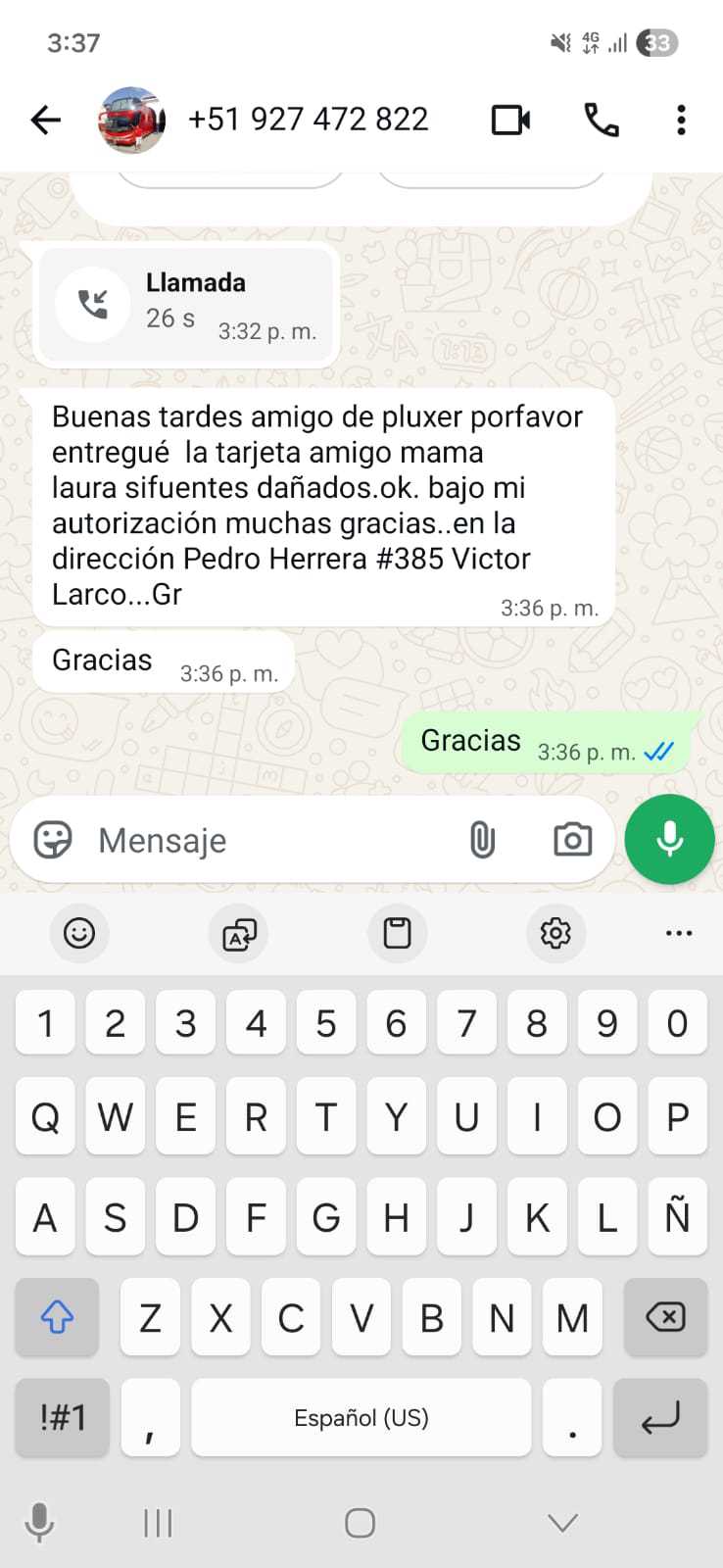Tap the backspace key

click(665, 1317)
